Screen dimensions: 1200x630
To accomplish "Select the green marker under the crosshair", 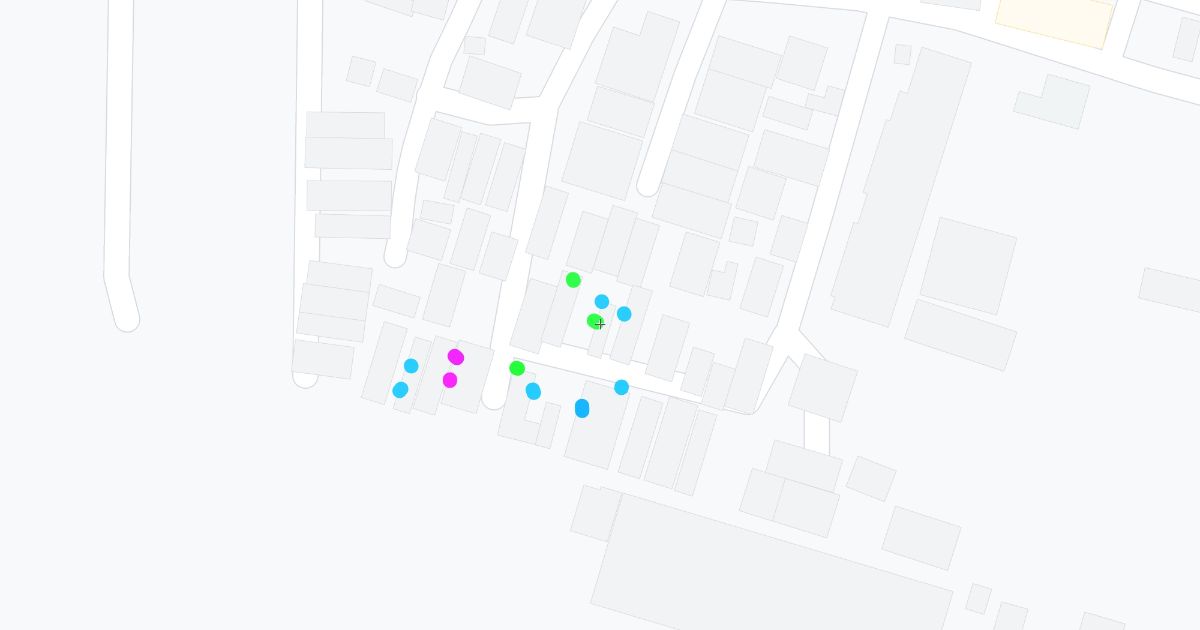I will pyautogui.click(x=595, y=321).
